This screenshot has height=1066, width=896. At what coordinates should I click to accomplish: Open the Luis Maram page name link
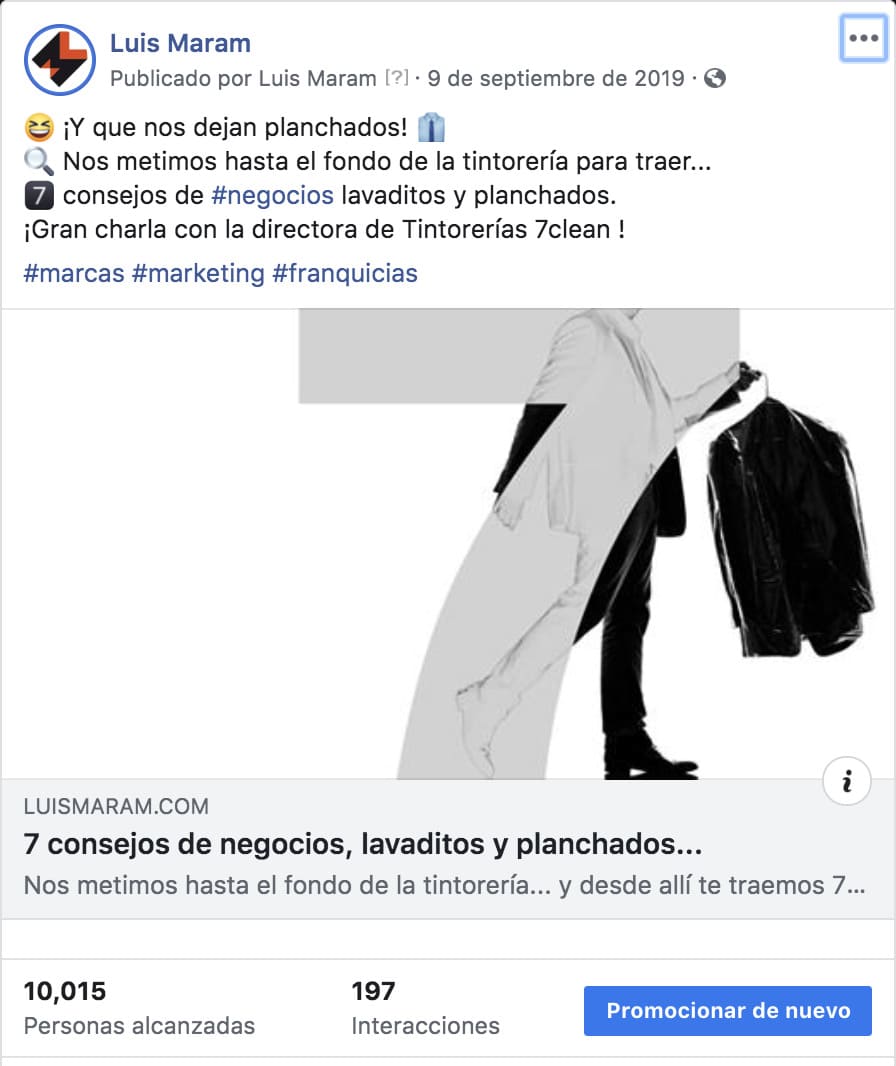coord(180,43)
